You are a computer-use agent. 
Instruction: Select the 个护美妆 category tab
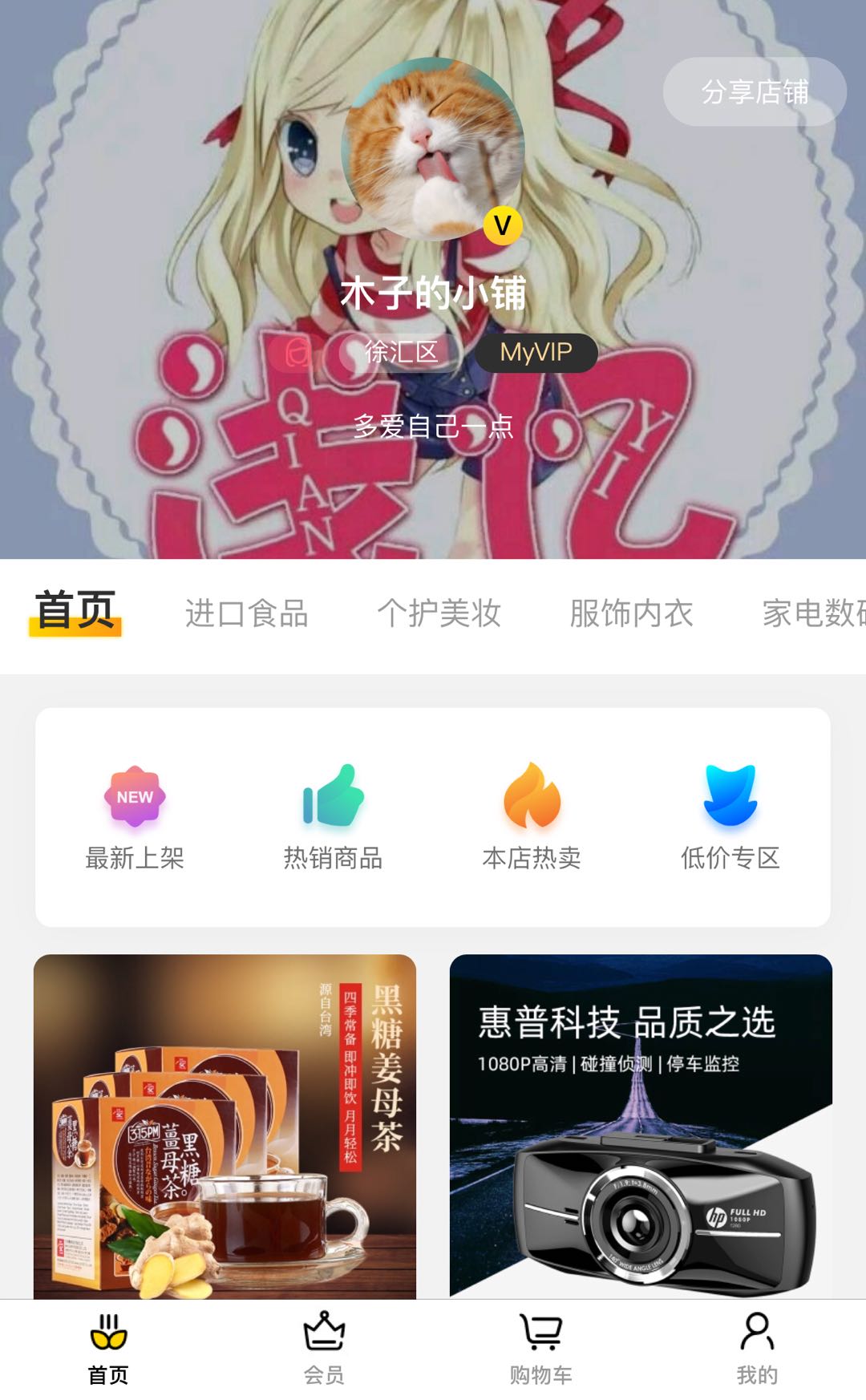coord(439,613)
